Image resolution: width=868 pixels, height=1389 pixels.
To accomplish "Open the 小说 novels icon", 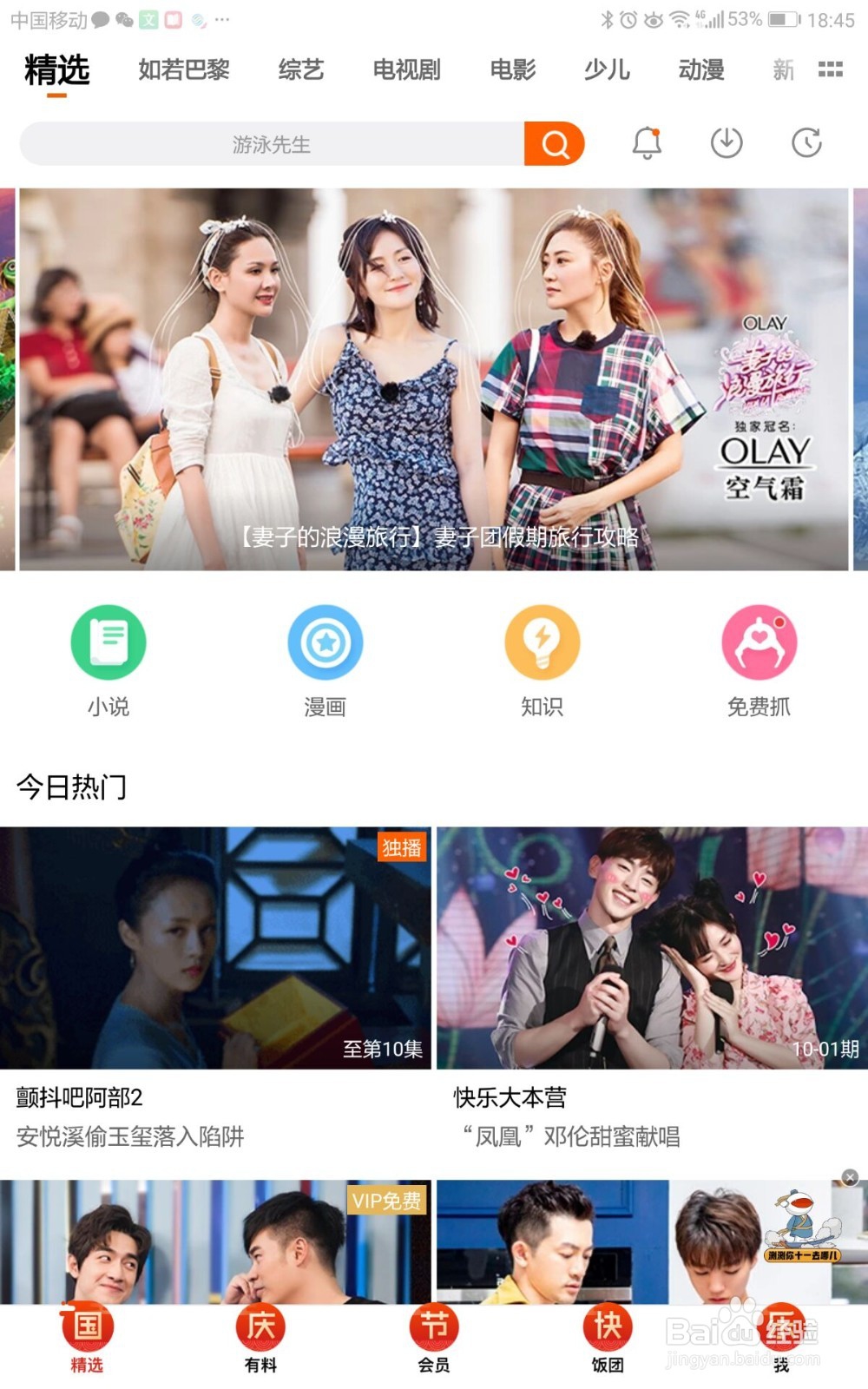I will pyautogui.click(x=108, y=642).
